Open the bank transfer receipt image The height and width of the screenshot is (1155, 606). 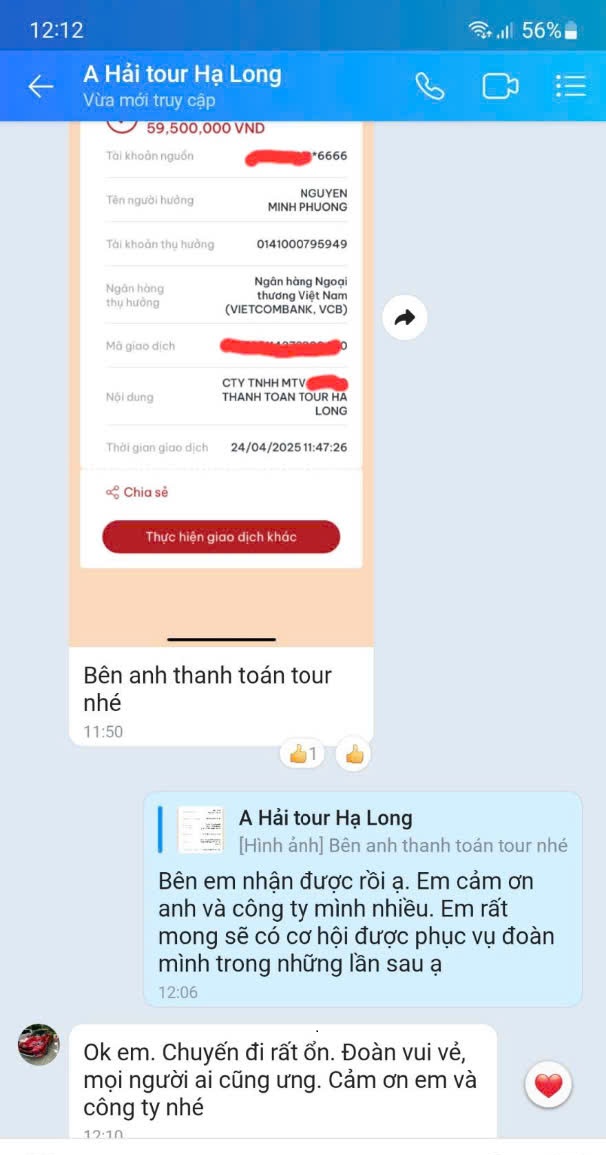pyautogui.click(x=221, y=380)
